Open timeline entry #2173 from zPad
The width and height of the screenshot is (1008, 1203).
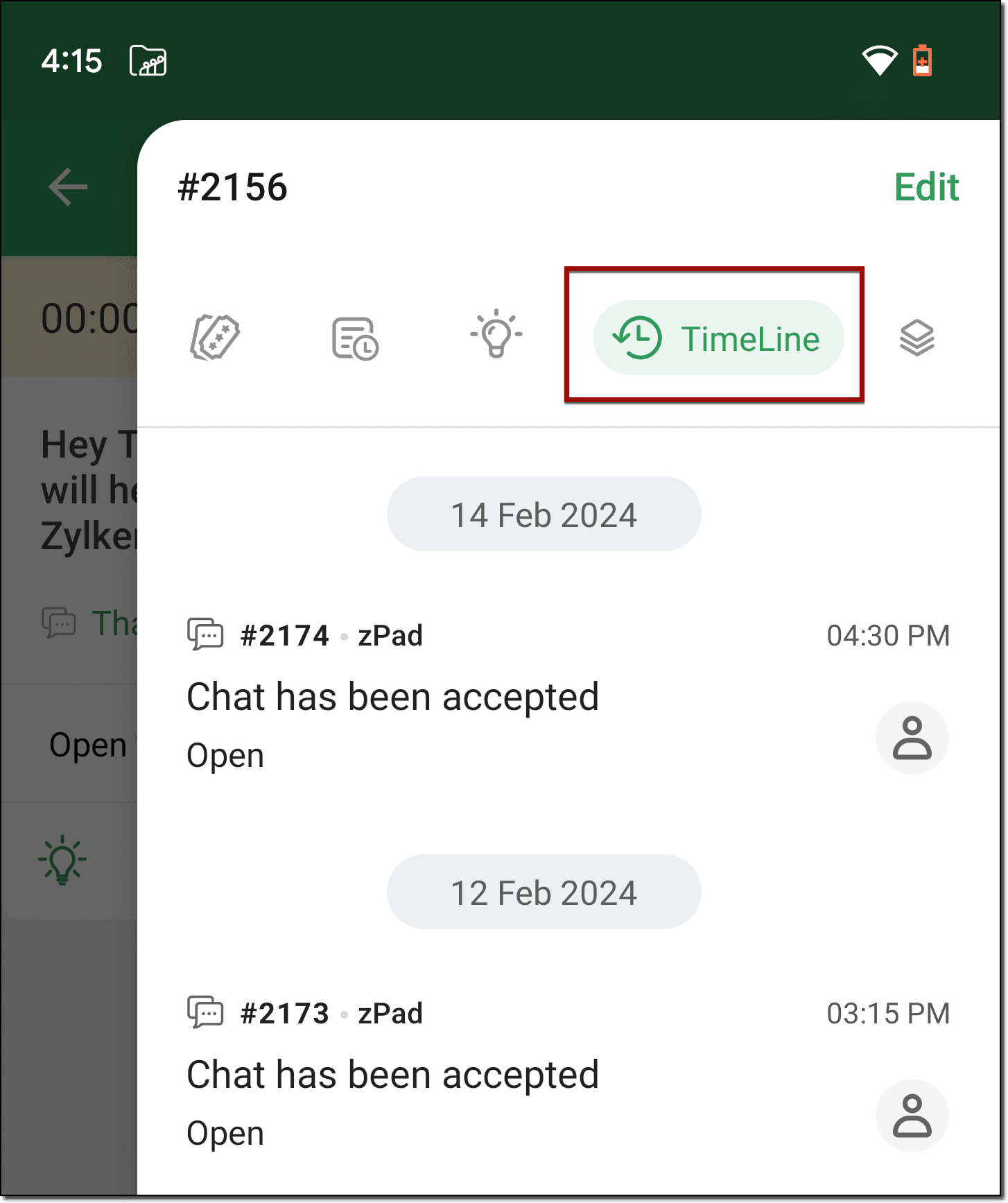point(392,1074)
